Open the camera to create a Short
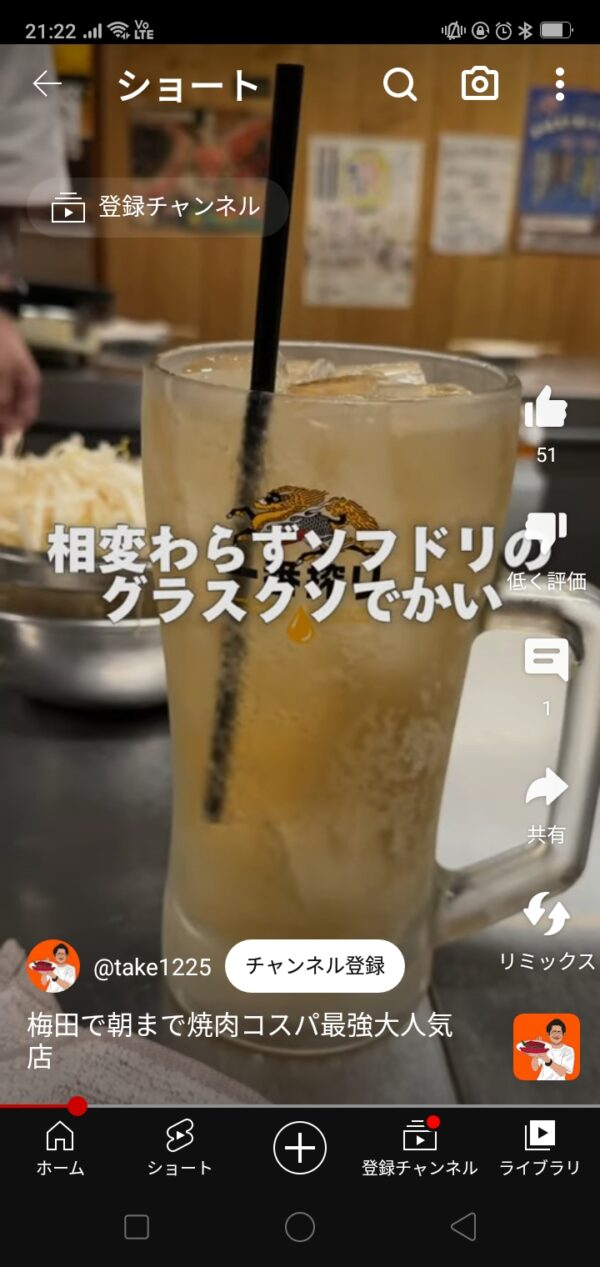The width and height of the screenshot is (600, 1267). tap(480, 85)
